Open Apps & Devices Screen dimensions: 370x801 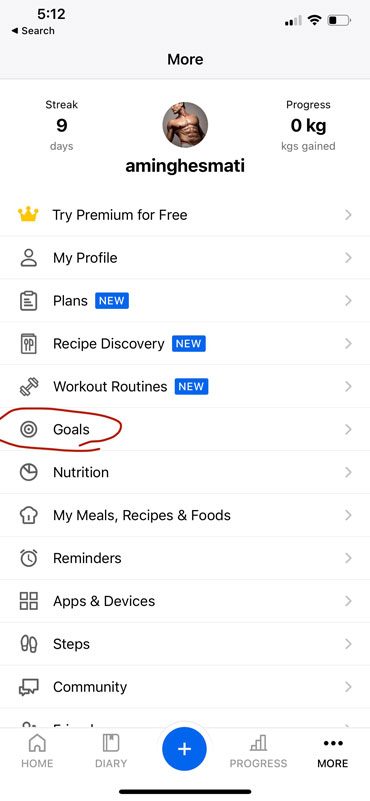click(x=185, y=601)
